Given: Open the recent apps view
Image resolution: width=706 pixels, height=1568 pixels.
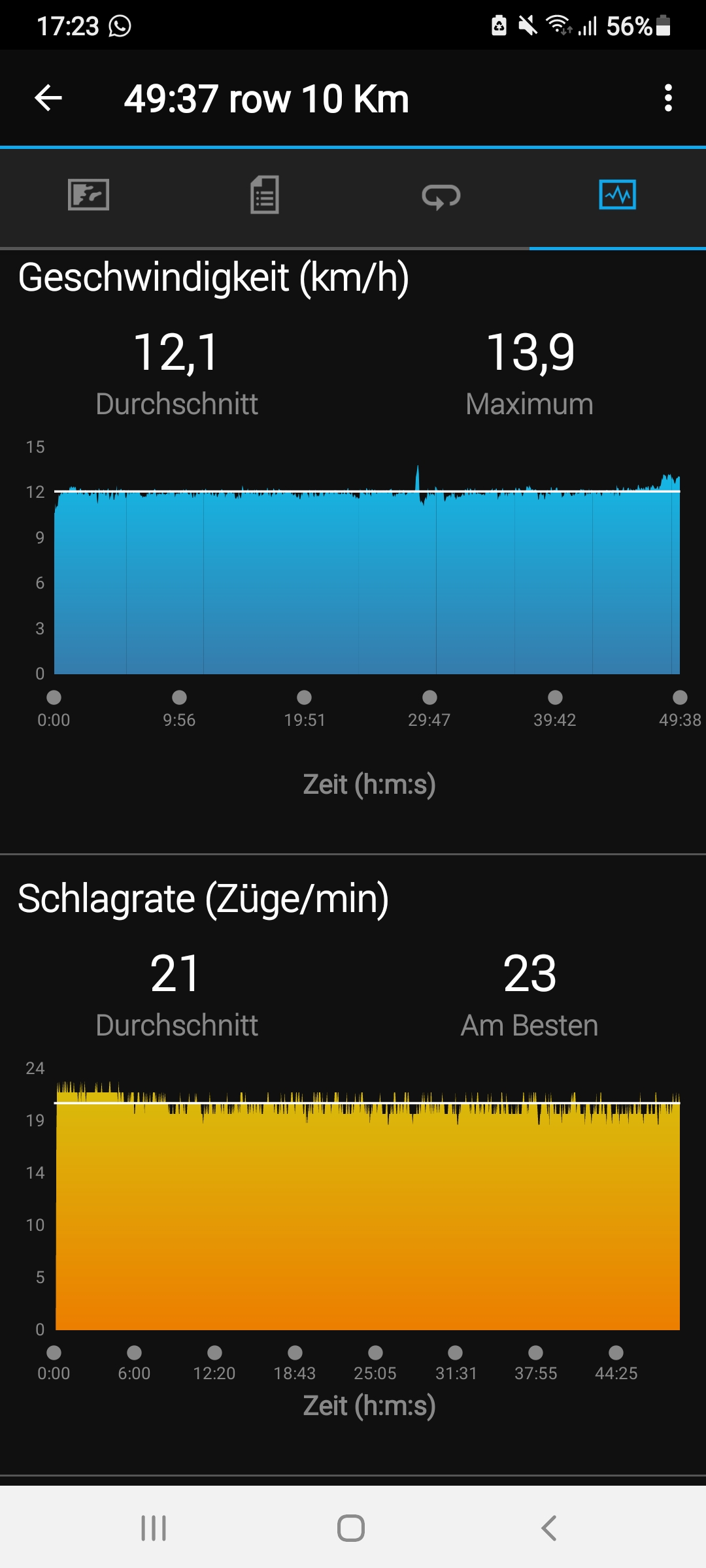Looking at the screenshot, I should [154, 1528].
